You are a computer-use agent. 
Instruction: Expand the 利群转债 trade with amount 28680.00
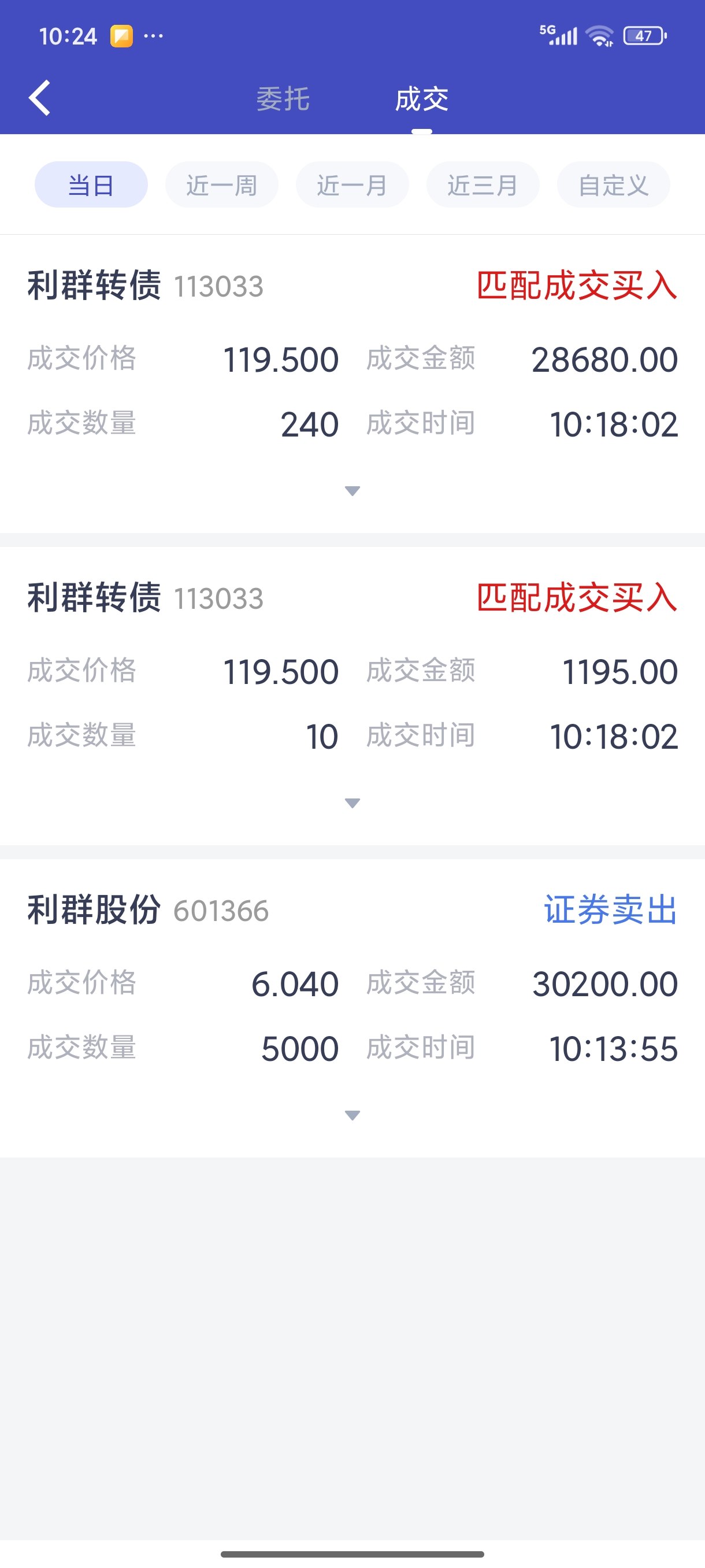pyautogui.click(x=352, y=491)
